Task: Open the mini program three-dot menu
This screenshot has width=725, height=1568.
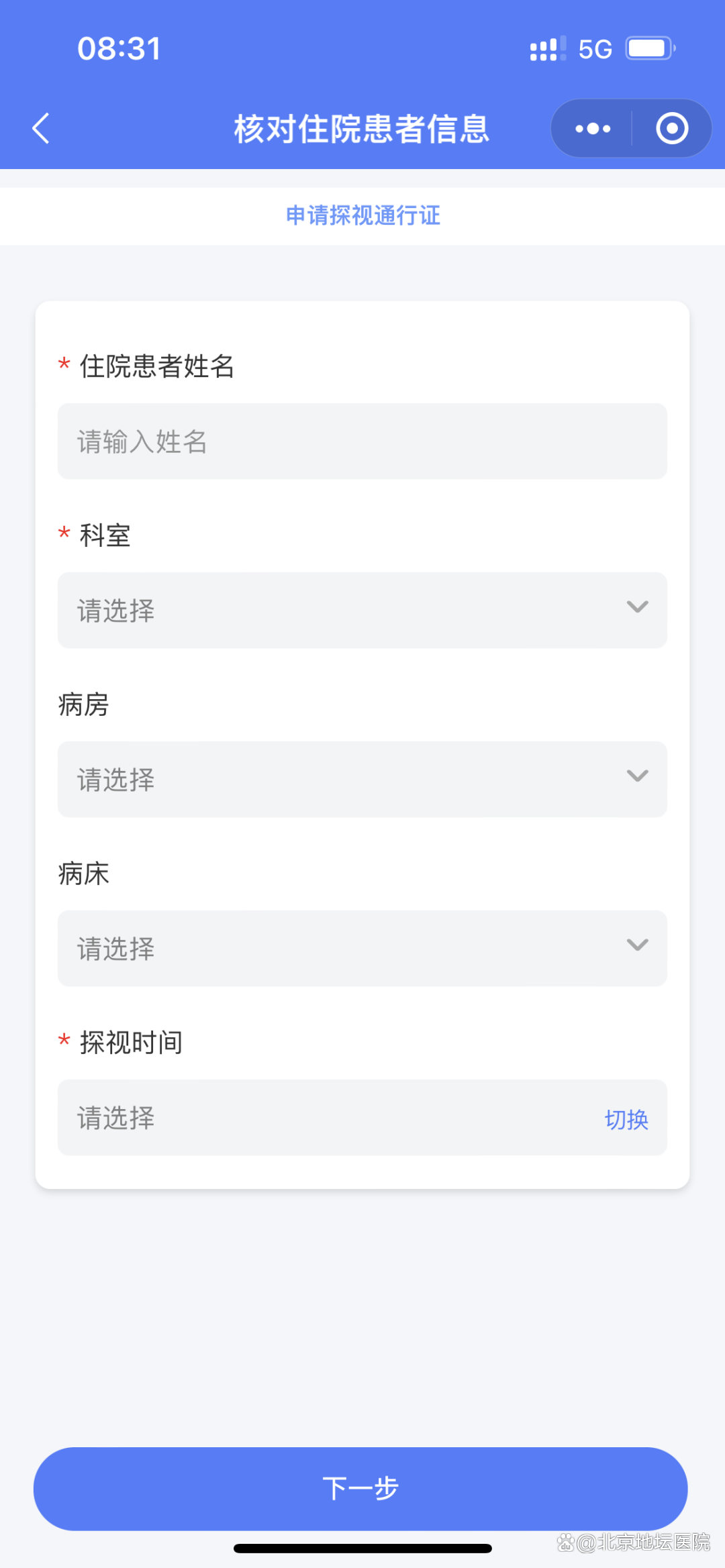Action: (x=593, y=128)
